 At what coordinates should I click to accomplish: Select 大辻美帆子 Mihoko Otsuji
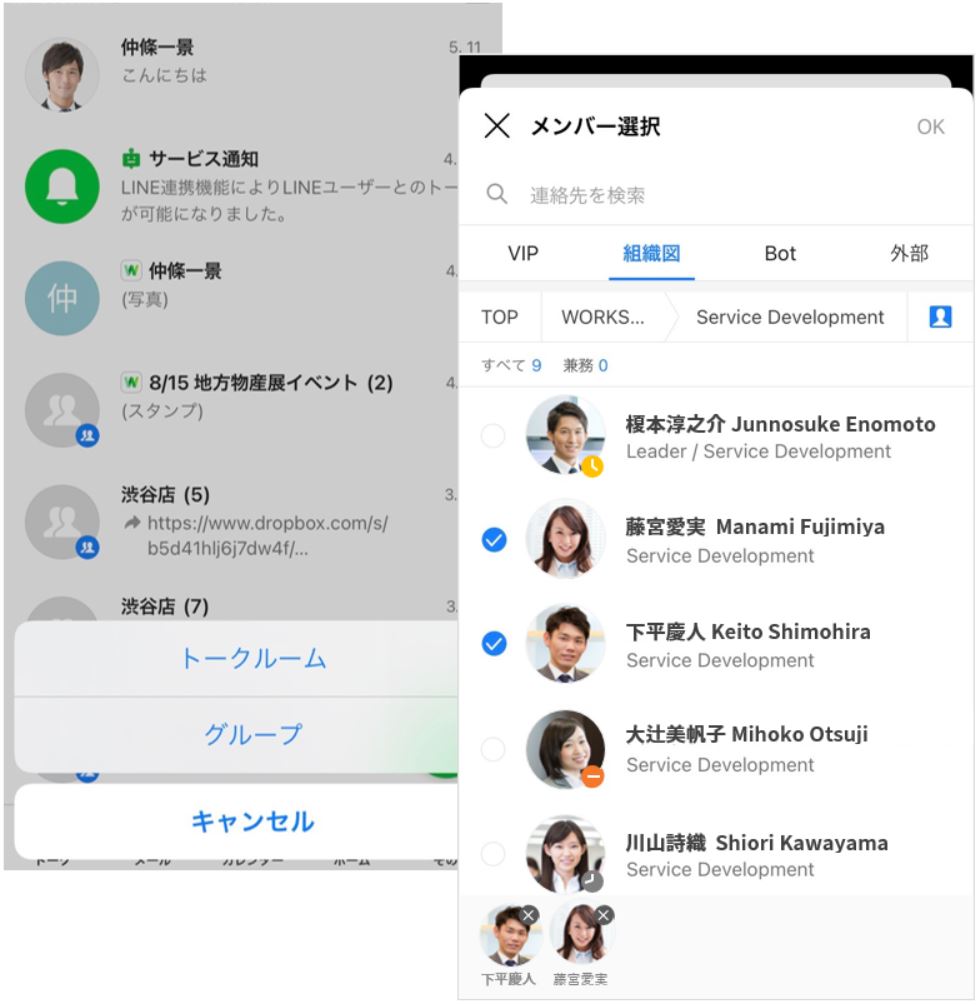[x=493, y=749]
